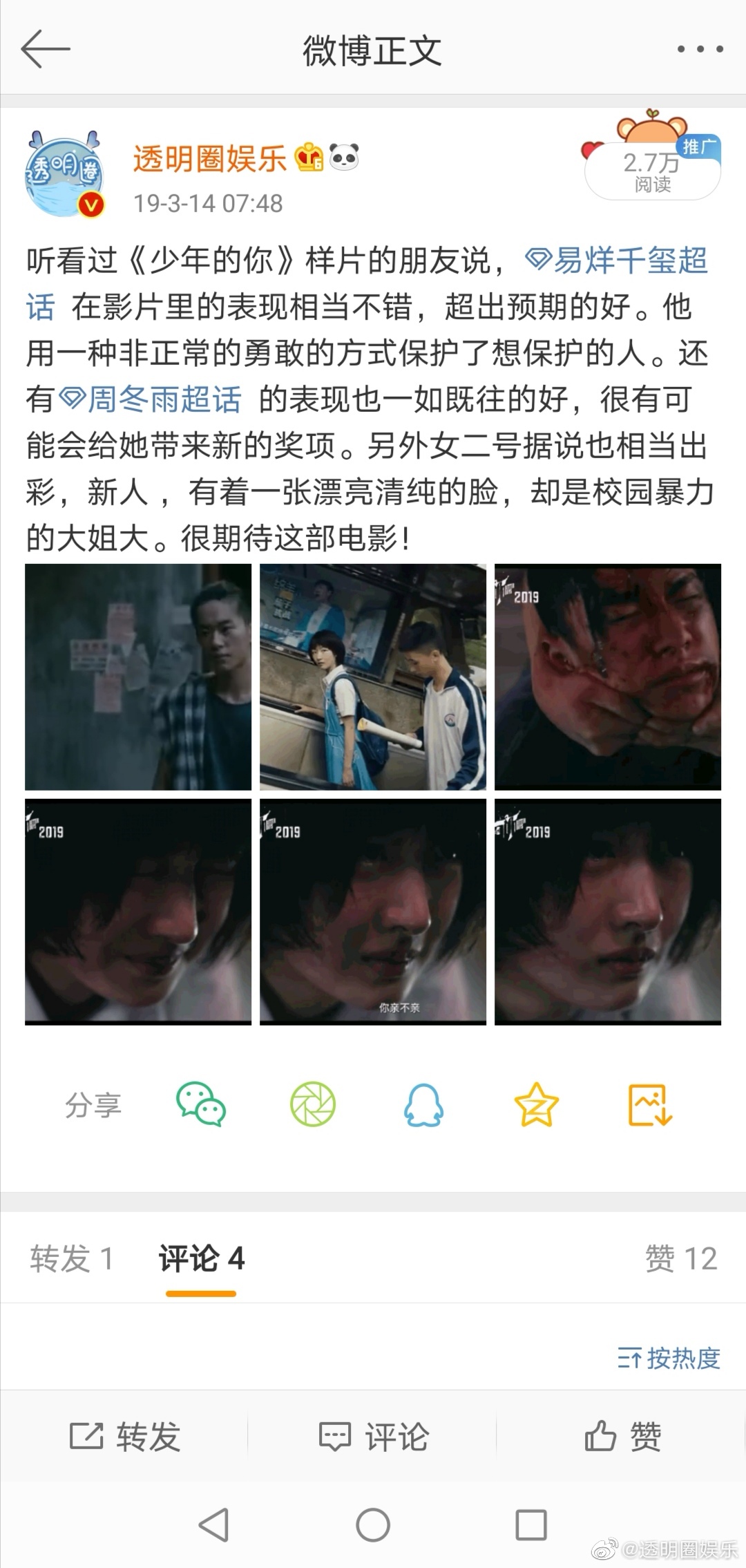Repost using the bottom 转发 button

point(124,1437)
